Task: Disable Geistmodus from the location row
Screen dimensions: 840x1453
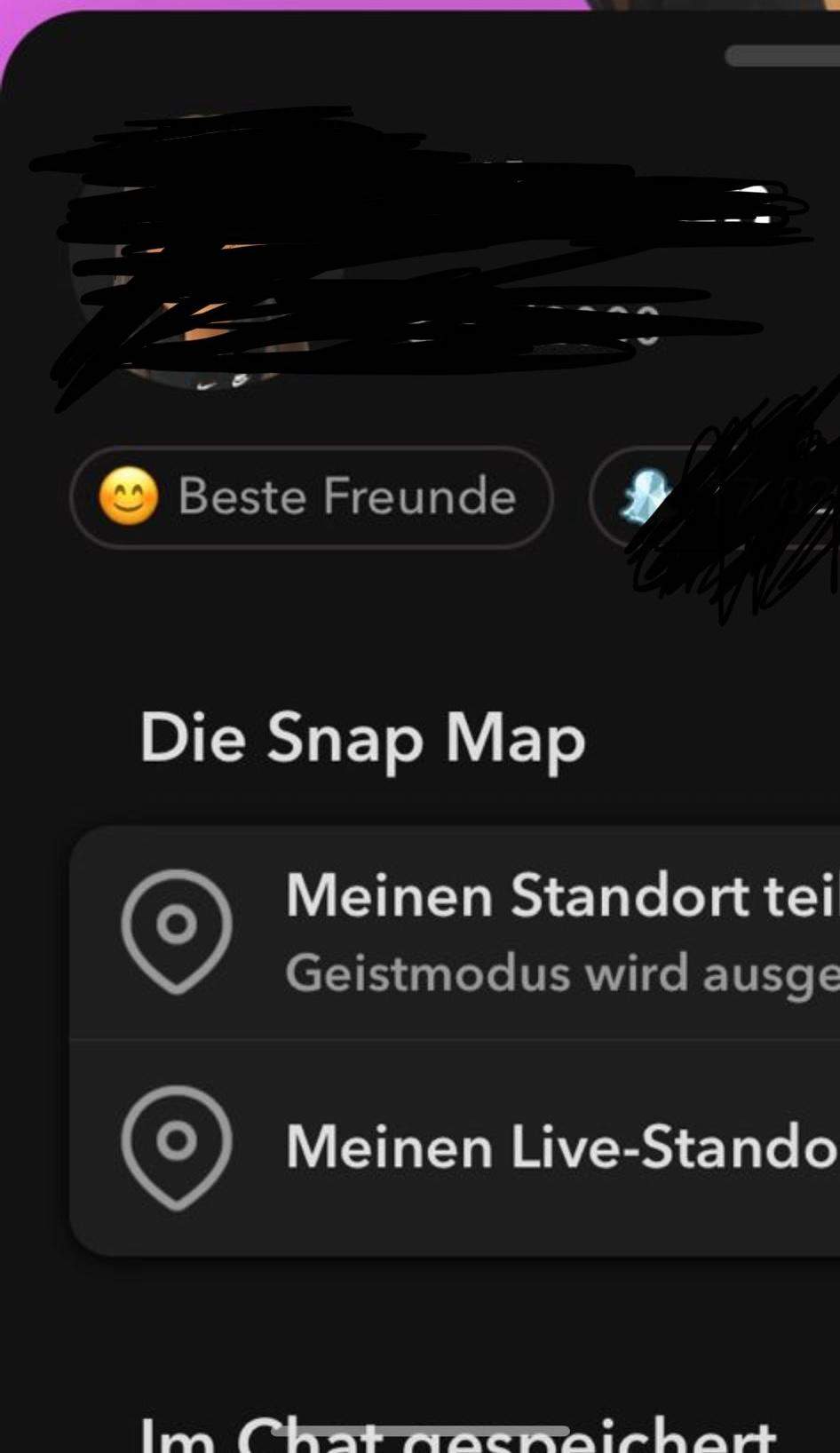Action: (x=559, y=973)
